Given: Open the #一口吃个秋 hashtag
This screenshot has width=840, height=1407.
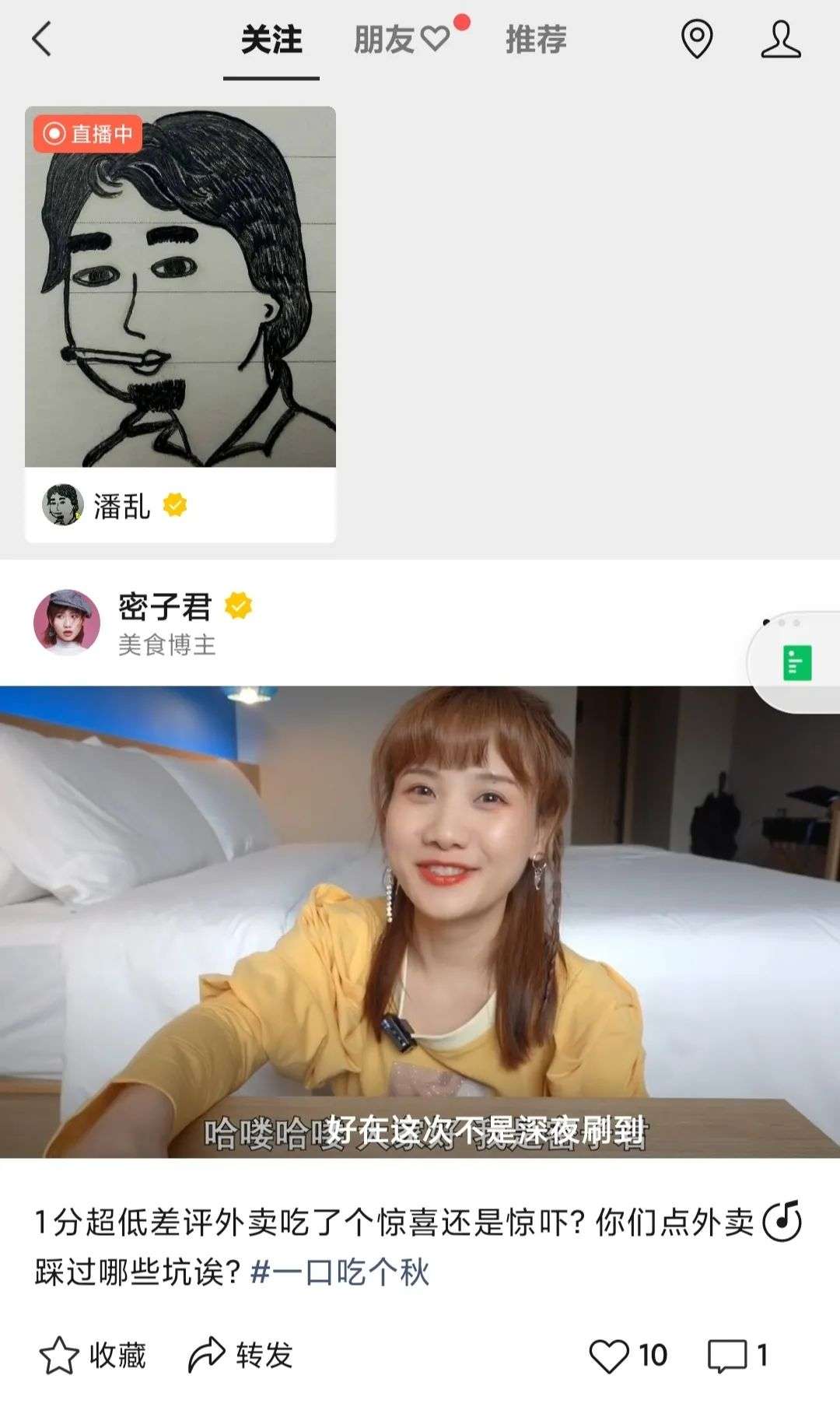Looking at the screenshot, I should (x=340, y=1272).
